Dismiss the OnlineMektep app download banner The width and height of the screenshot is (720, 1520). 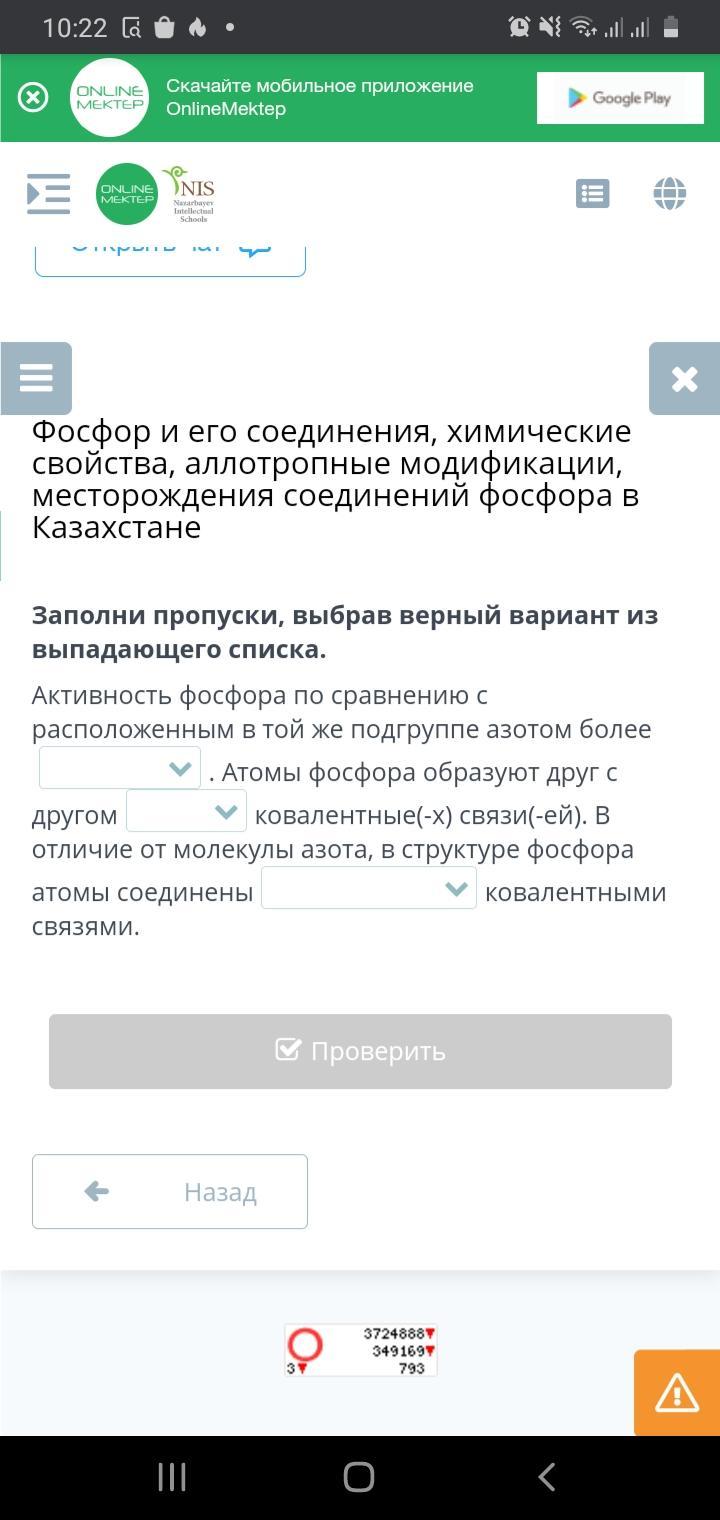33,98
